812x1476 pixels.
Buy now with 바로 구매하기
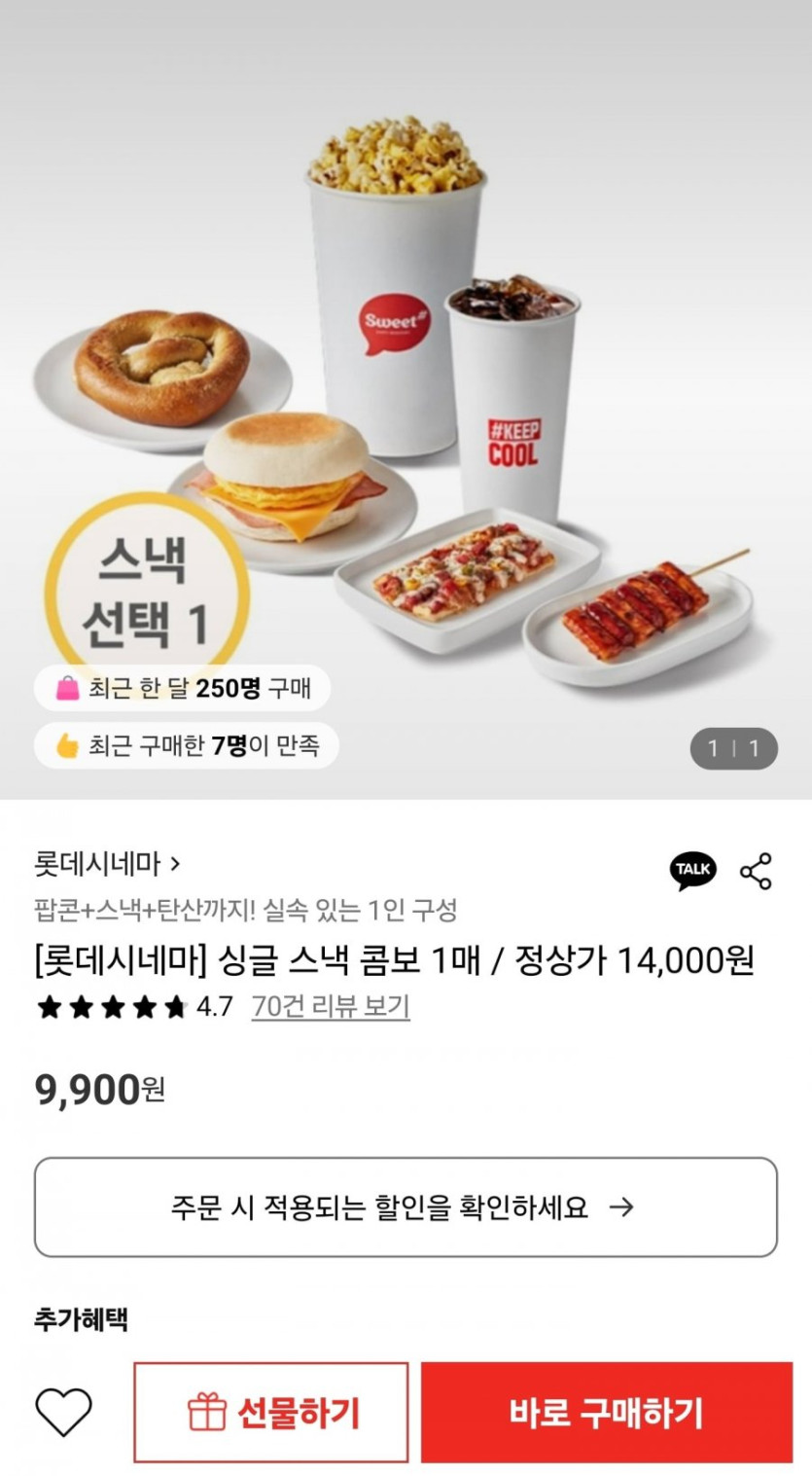(x=606, y=1413)
